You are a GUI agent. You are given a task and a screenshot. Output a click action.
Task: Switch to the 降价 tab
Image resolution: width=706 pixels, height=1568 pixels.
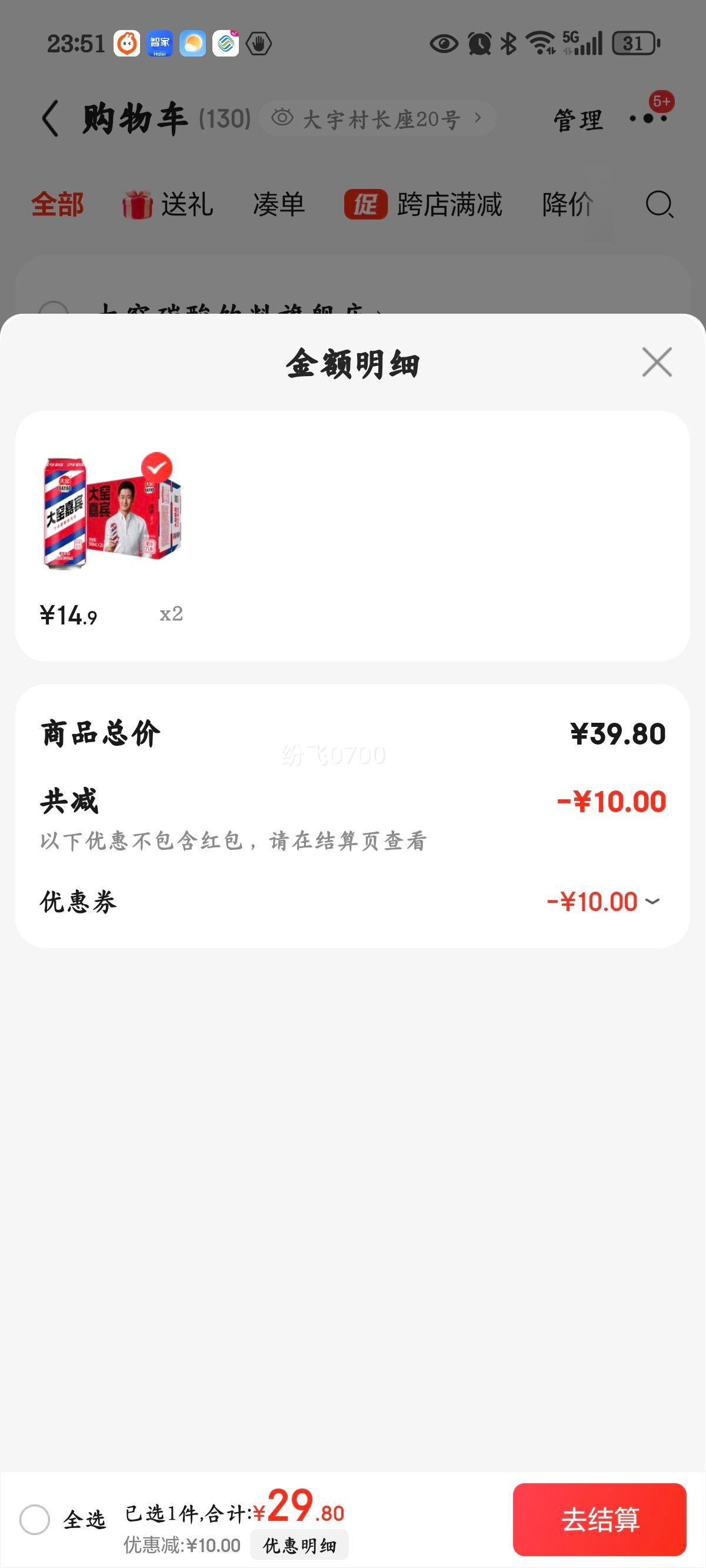point(567,204)
